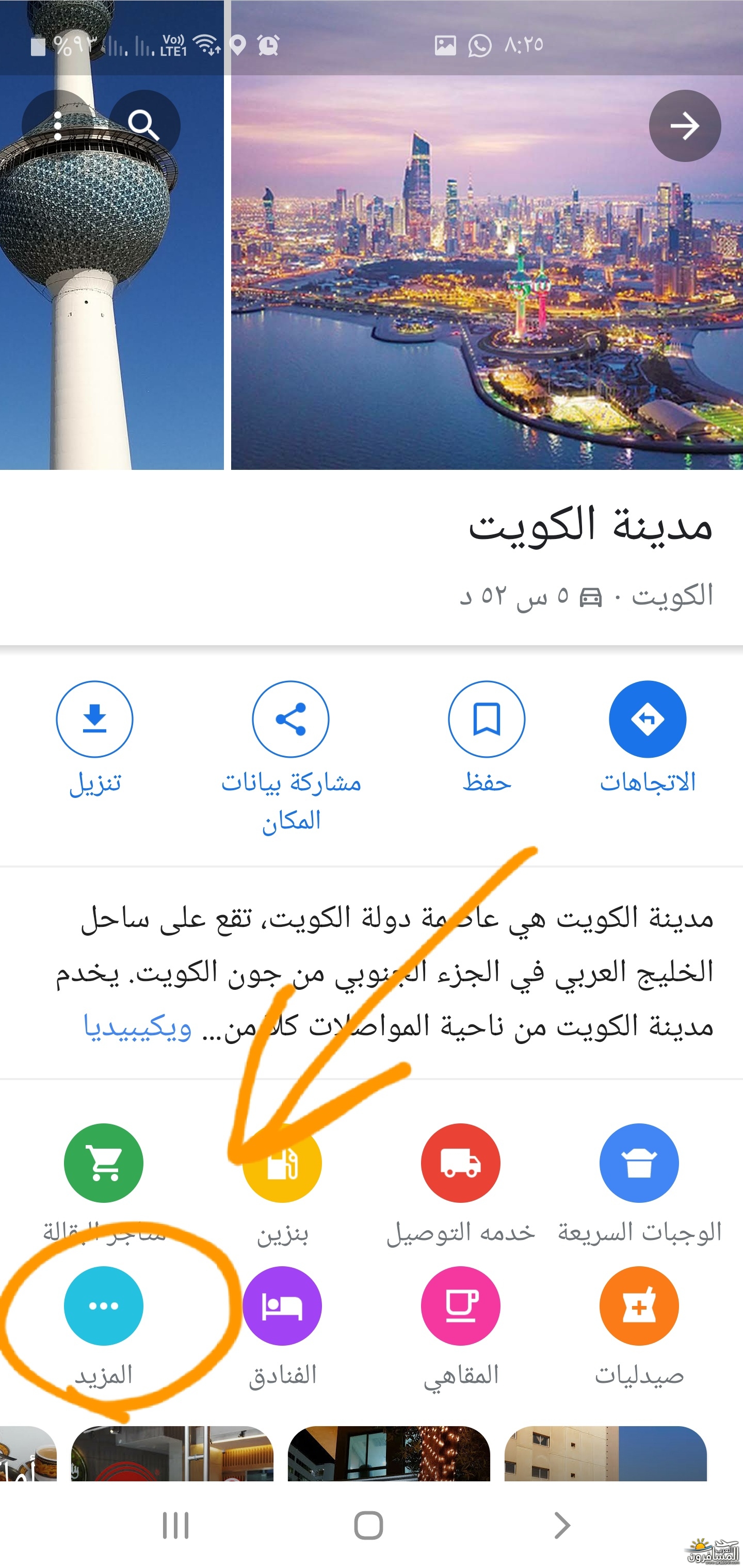Show nearby صيدليات
Screen dimensions: 743x1568
click(x=639, y=1305)
